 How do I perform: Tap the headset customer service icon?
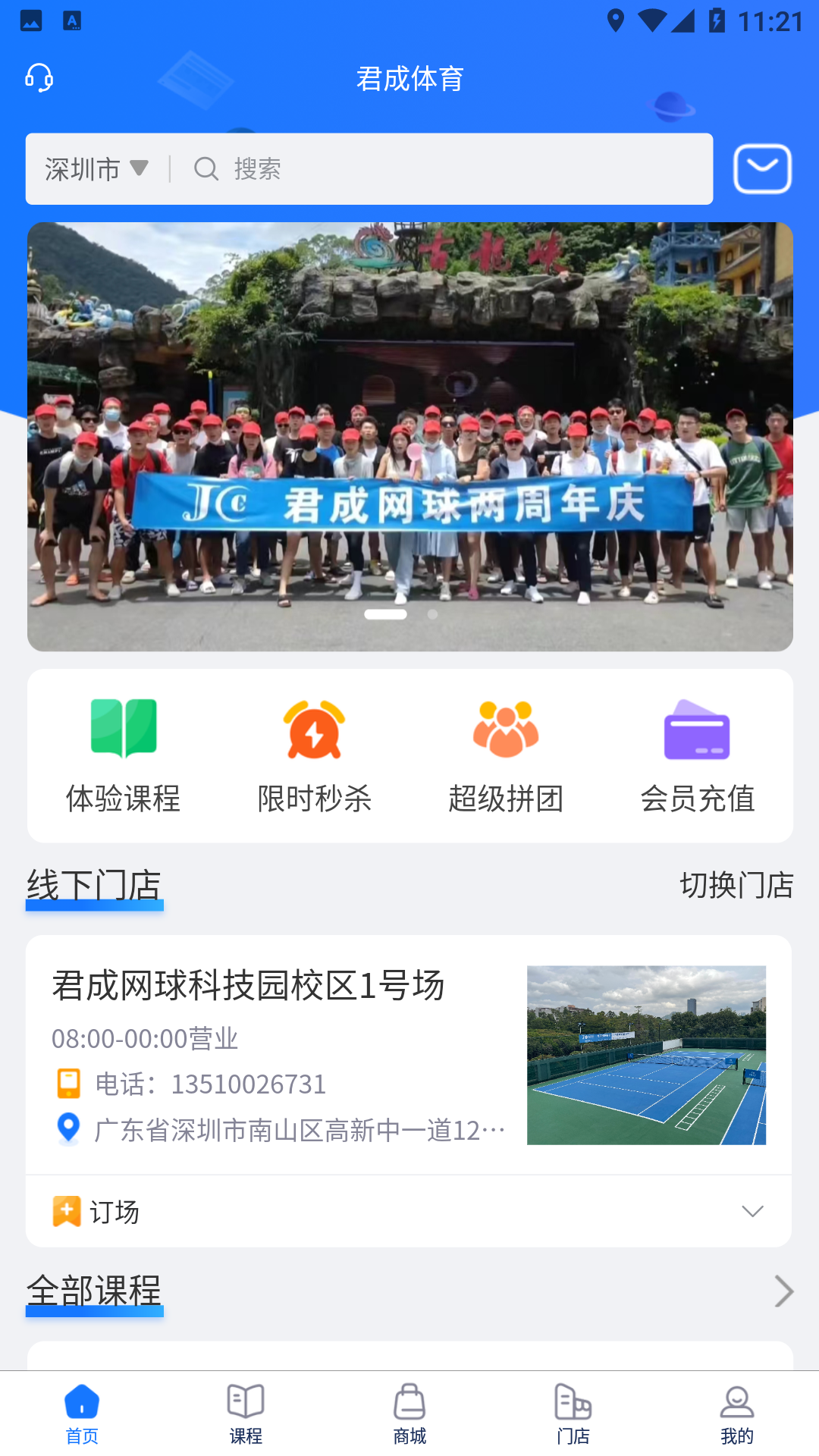tap(39, 78)
